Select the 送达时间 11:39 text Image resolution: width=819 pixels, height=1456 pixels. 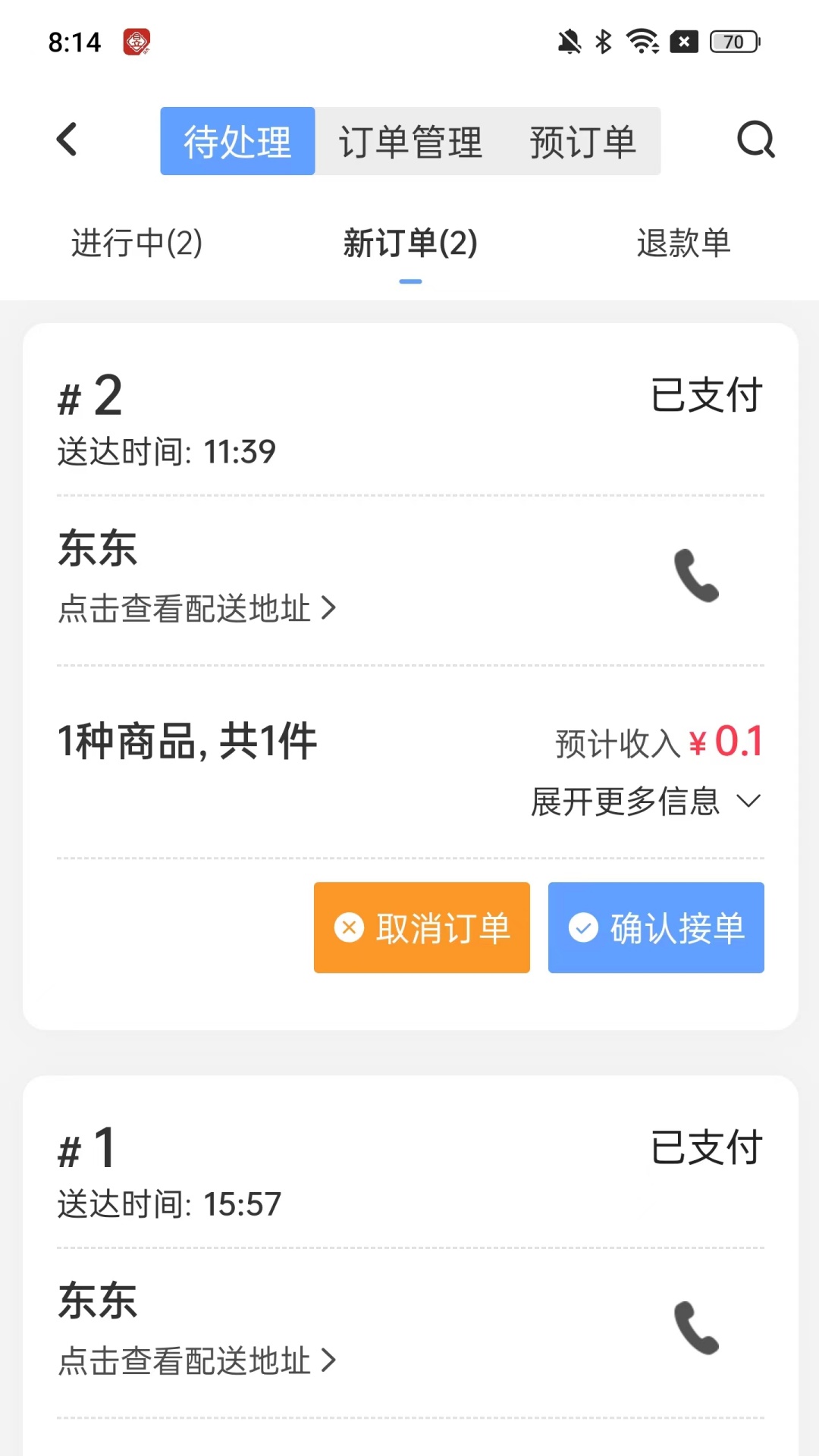(167, 450)
